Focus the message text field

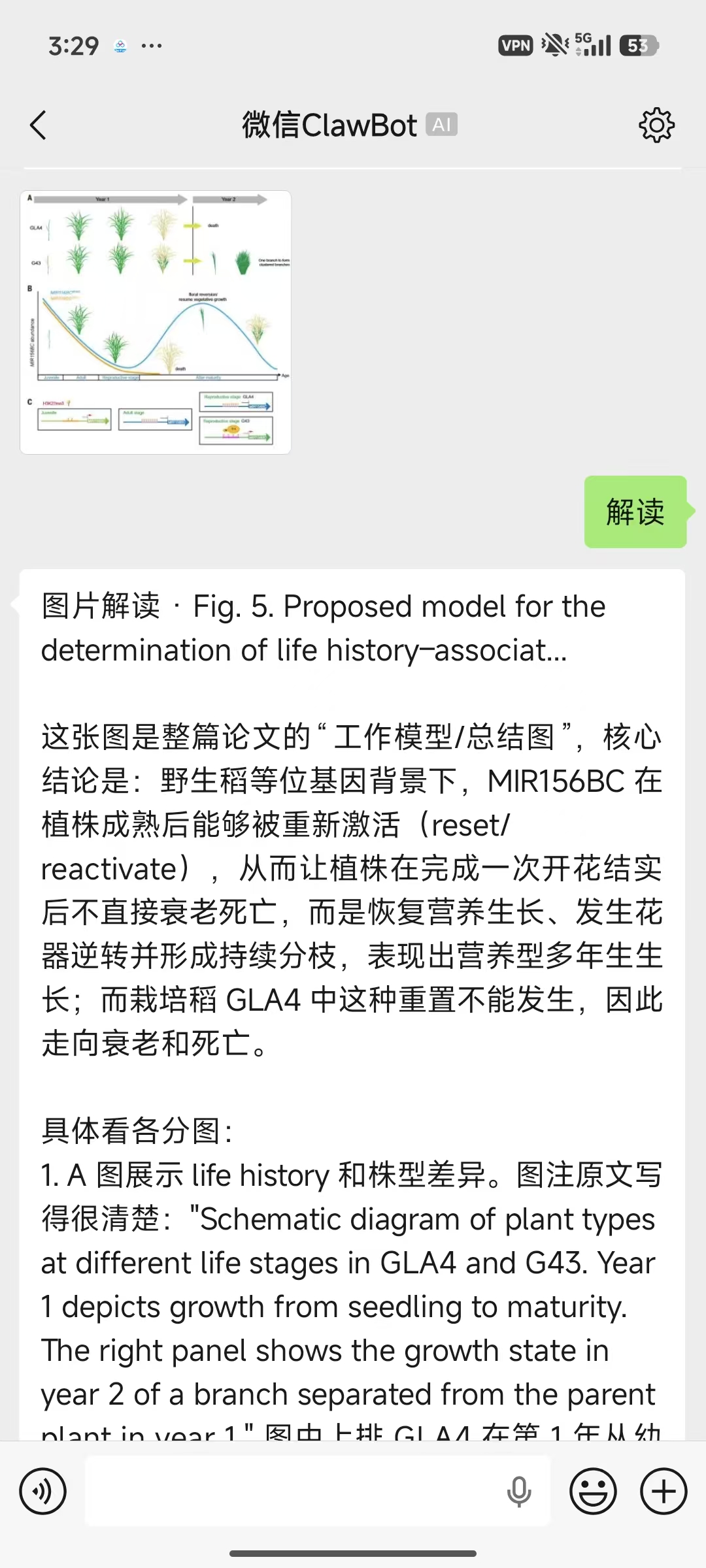(294, 1492)
